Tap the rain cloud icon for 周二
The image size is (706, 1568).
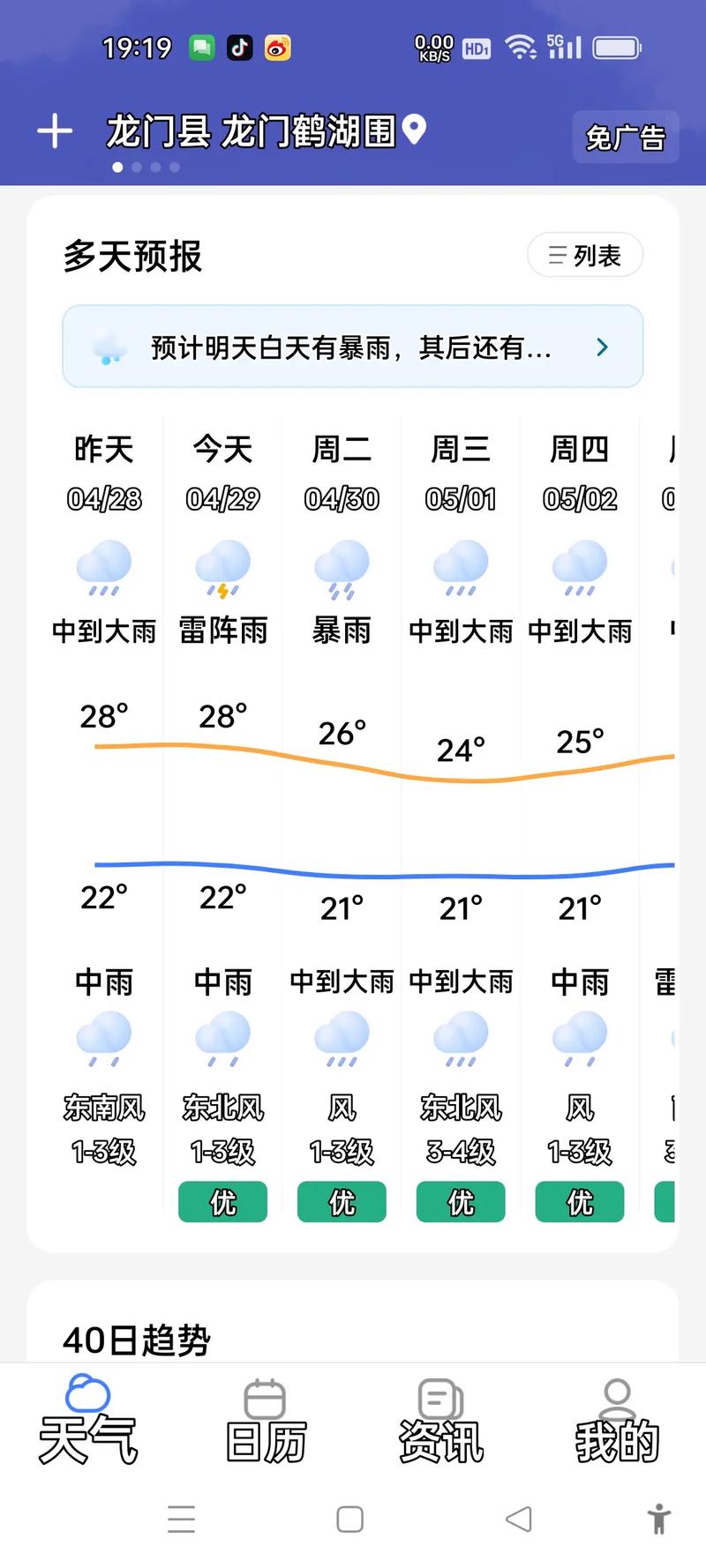pyautogui.click(x=341, y=567)
